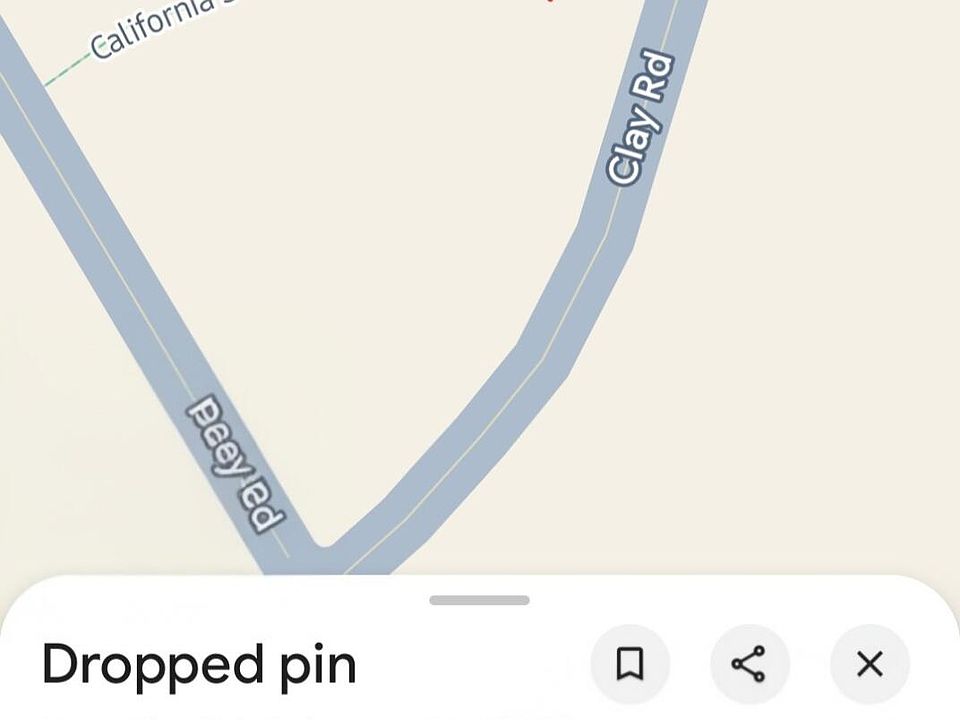Save the dropped pin with bookmark icon

pos(630,664)
